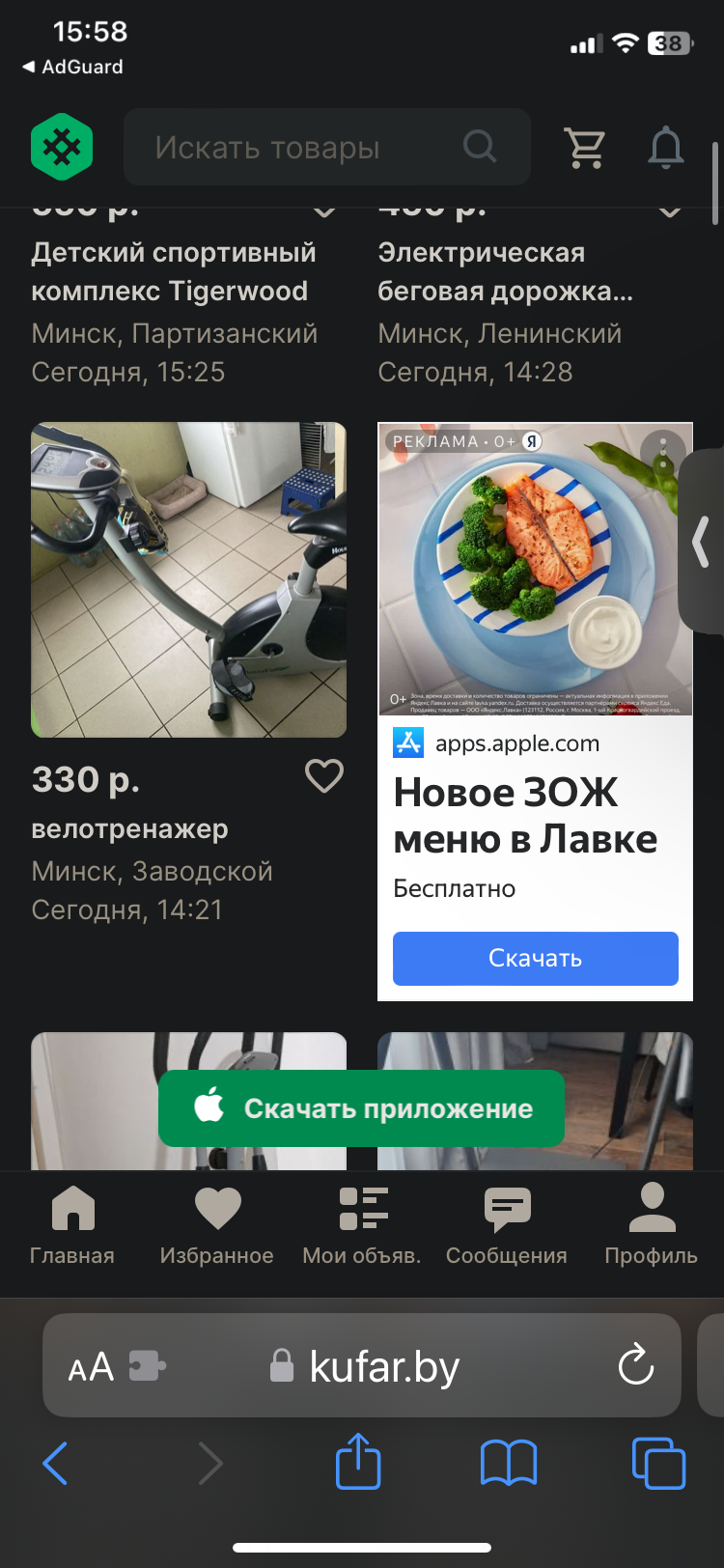Share this page from the Safari toolbar
724x1568 pixels.
[358, 1462]
